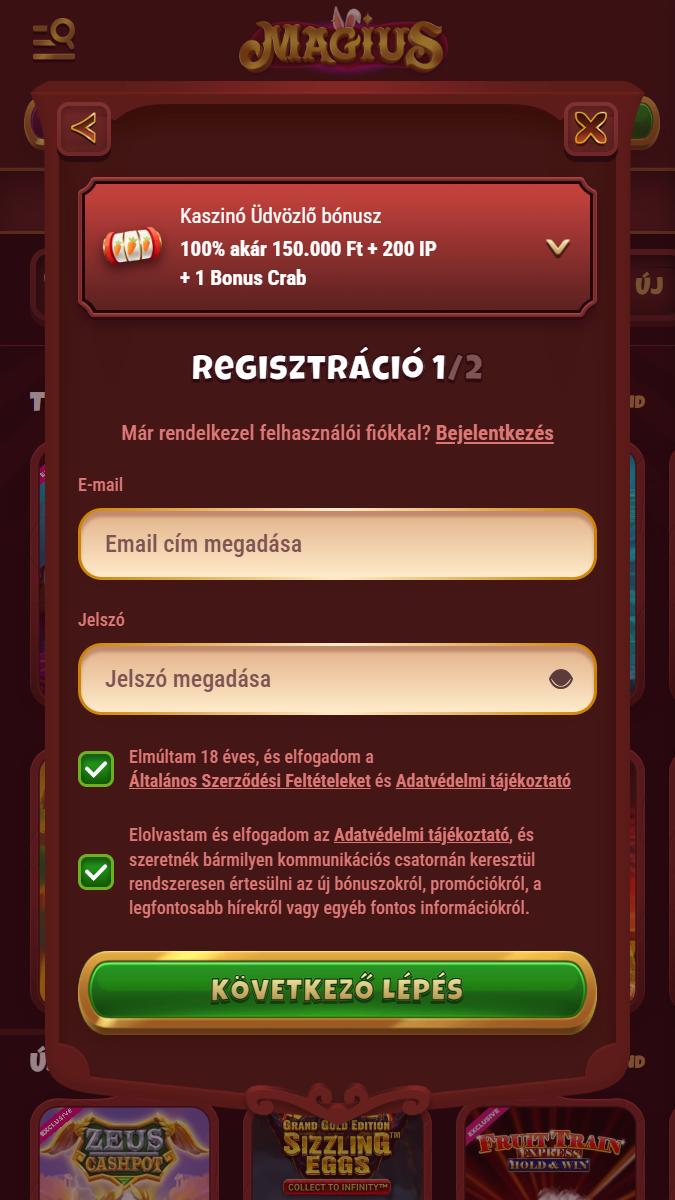Close the registration dialog
The width and height of the screenshot is (675, 1200).
click(x=591, y=128)
